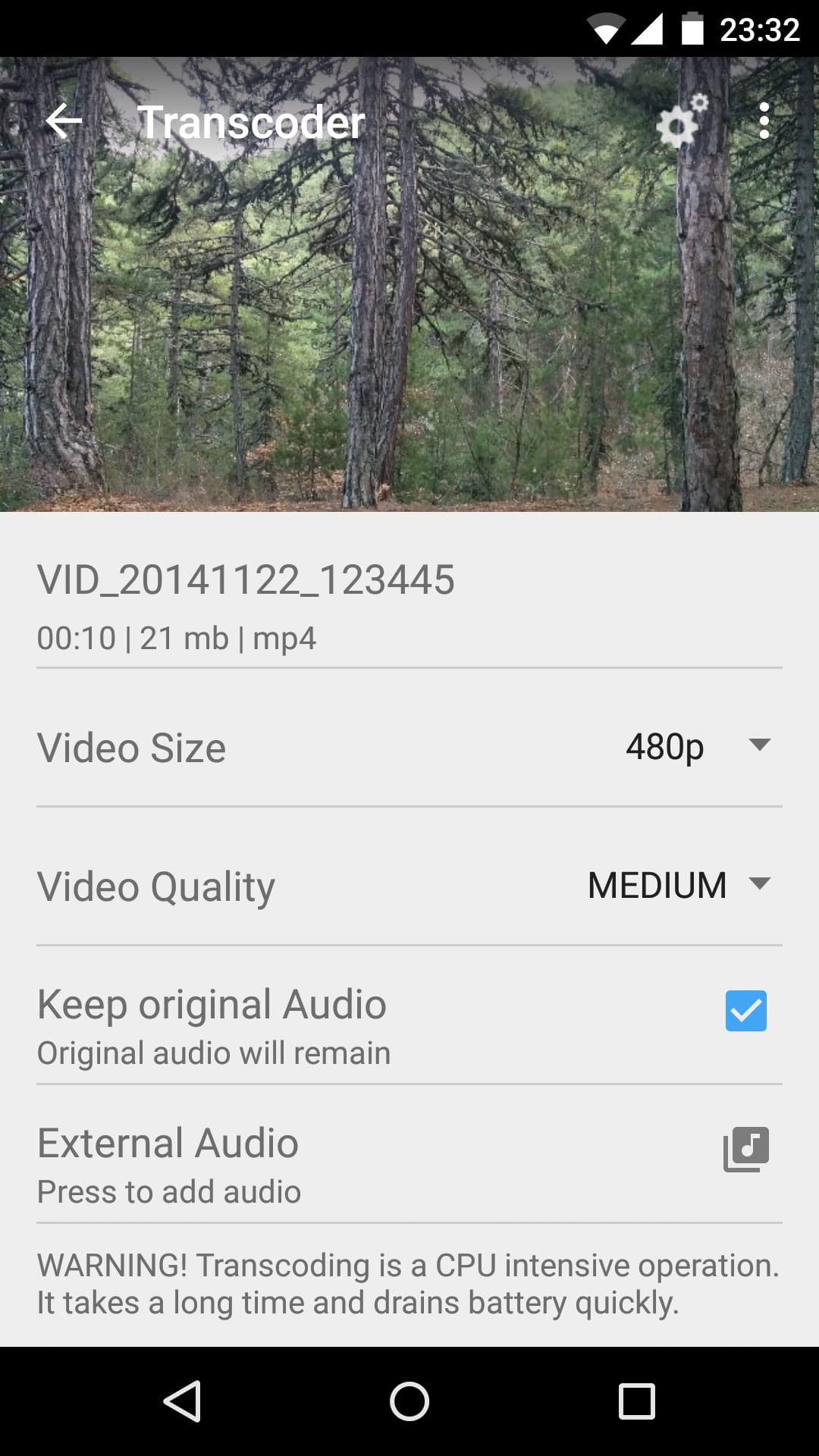Open the system recent apps button
Screen dimensions: 819x1456
tap(637, 1401)
